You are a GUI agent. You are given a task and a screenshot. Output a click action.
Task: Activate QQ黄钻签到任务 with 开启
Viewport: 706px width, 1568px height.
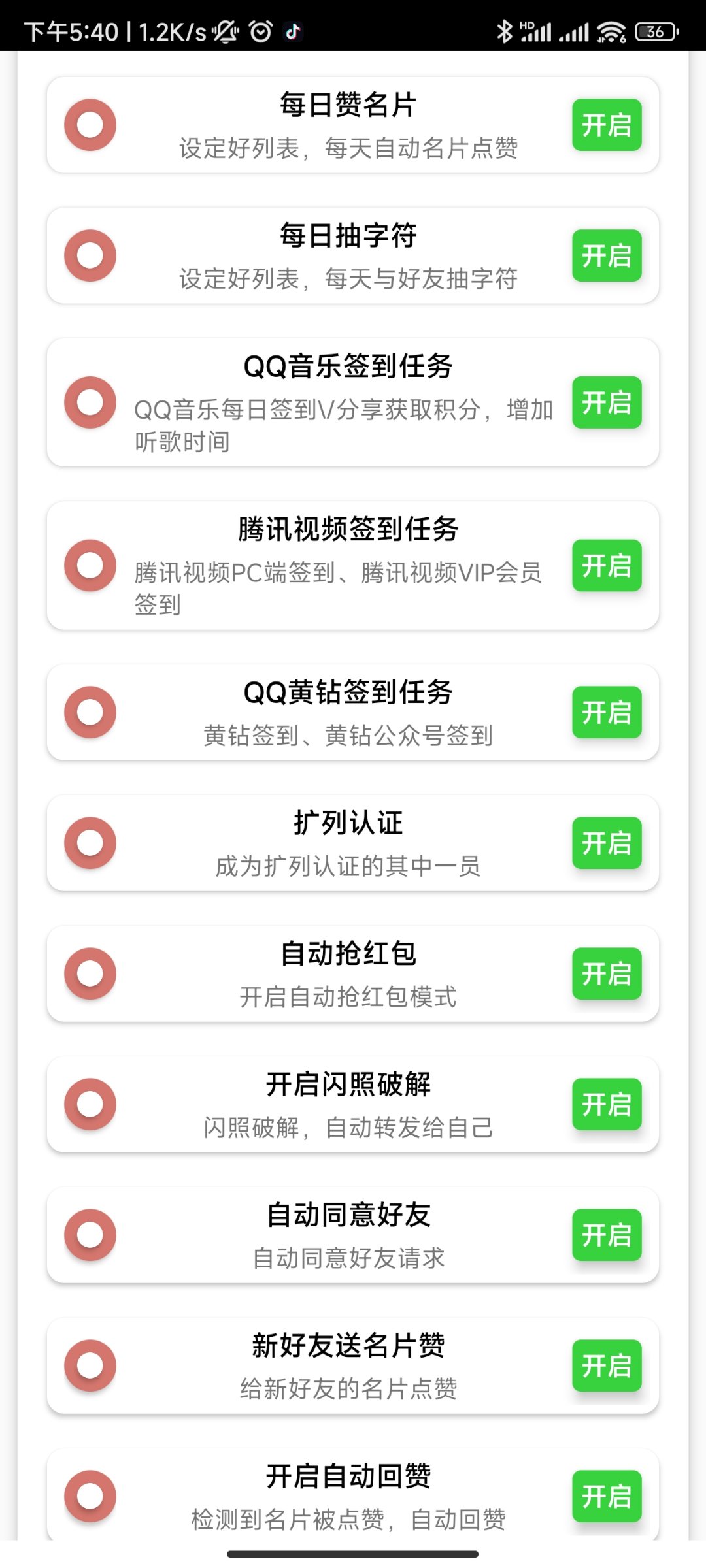[607, 712]
